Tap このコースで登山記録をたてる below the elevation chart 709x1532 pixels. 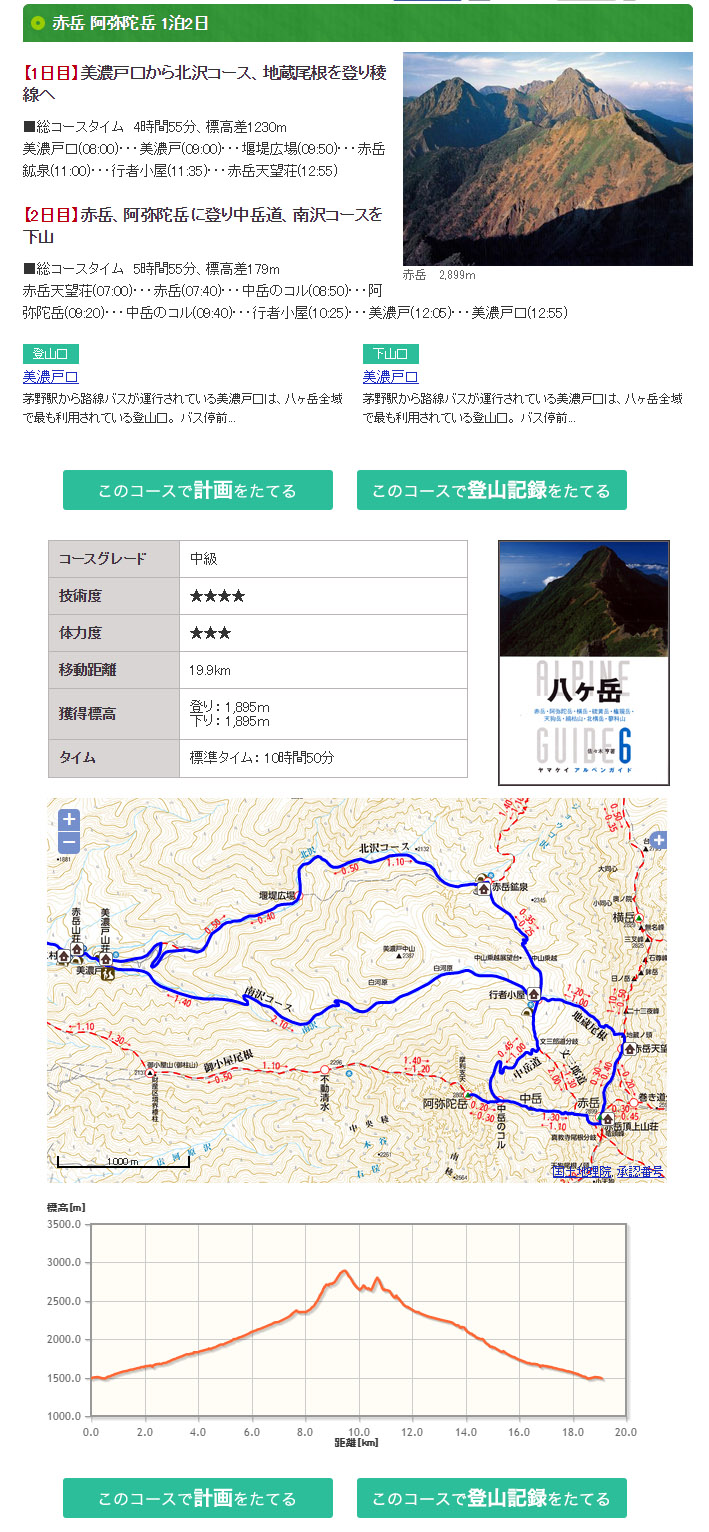[491, 1498]
